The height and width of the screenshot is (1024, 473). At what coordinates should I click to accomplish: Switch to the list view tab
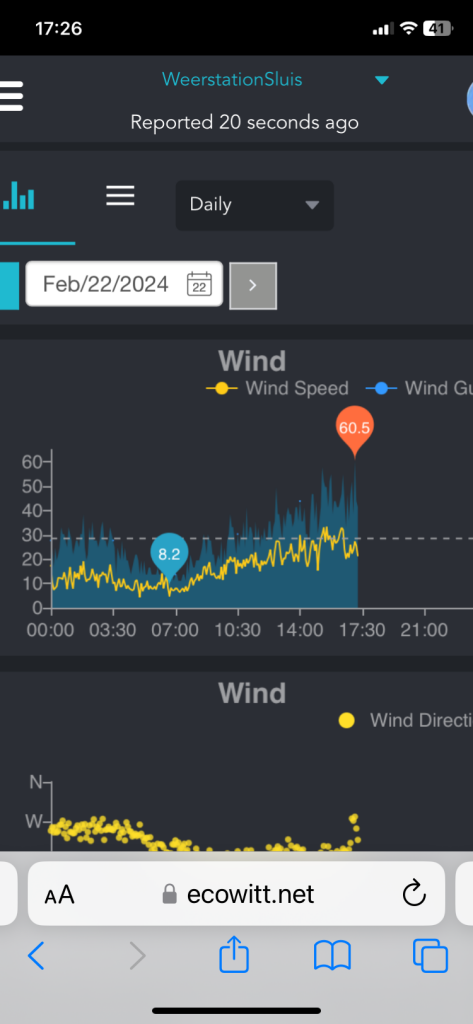point(120,195)
